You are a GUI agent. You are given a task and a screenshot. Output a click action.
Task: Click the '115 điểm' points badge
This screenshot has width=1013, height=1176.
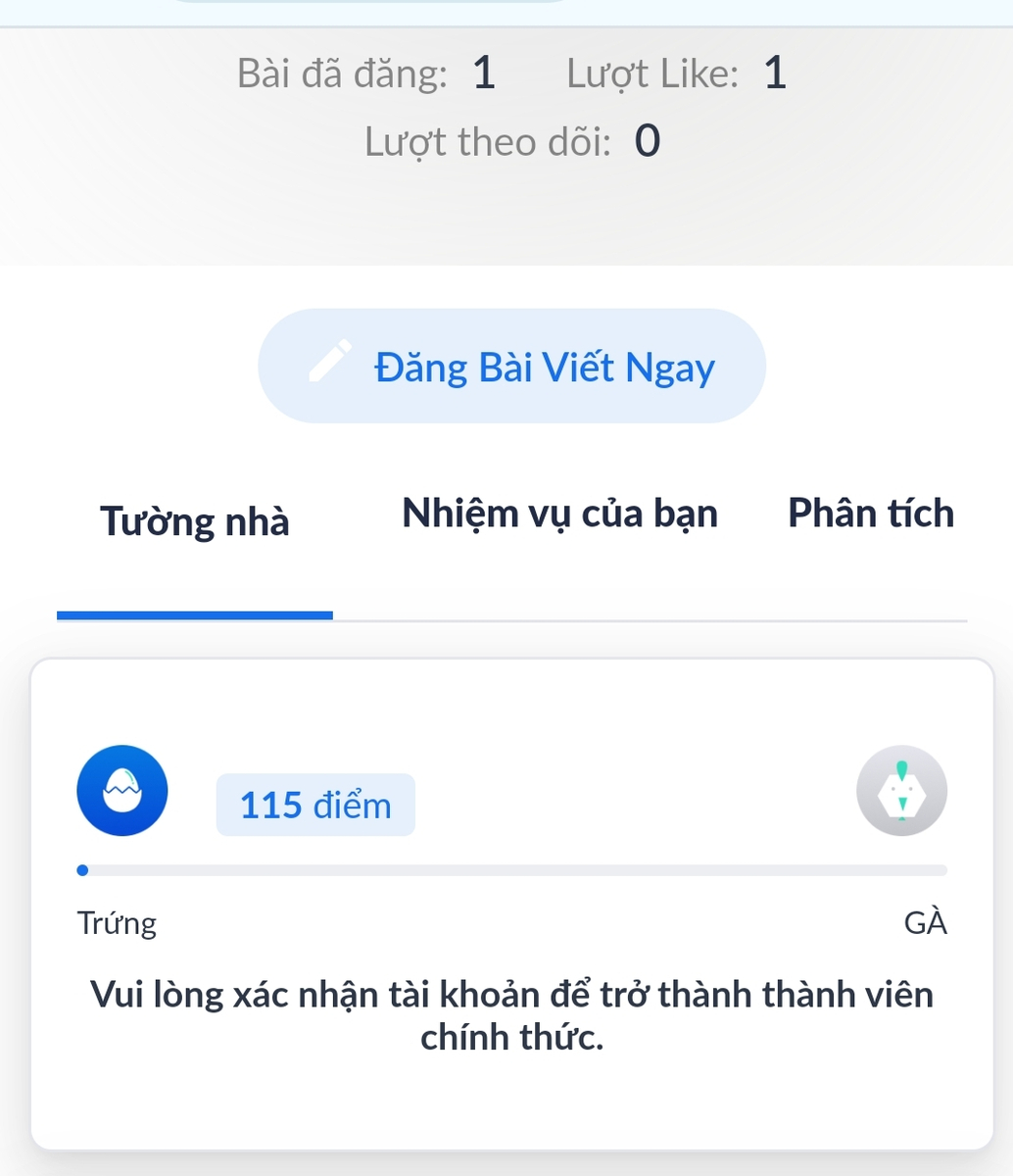point(314,805)
